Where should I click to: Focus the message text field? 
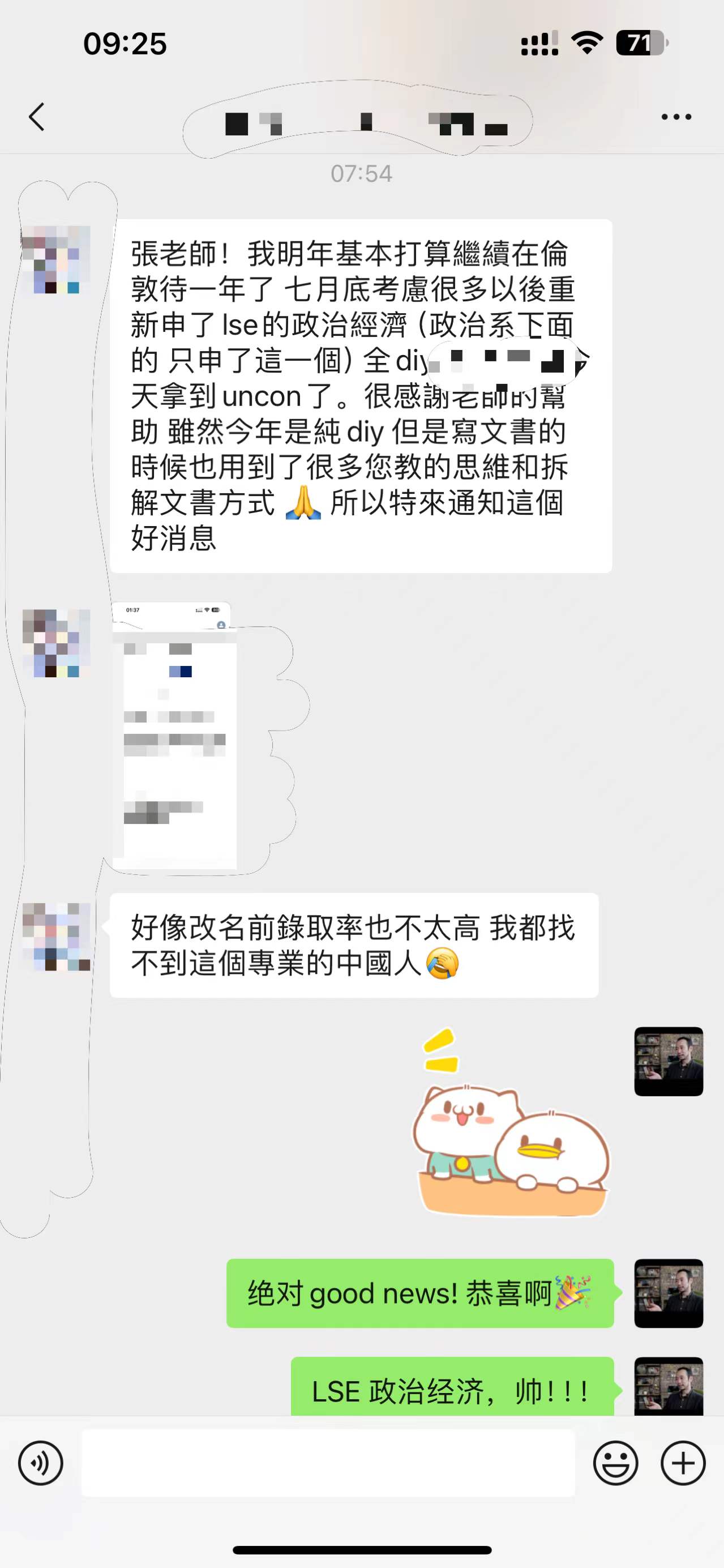(328, 1463)
